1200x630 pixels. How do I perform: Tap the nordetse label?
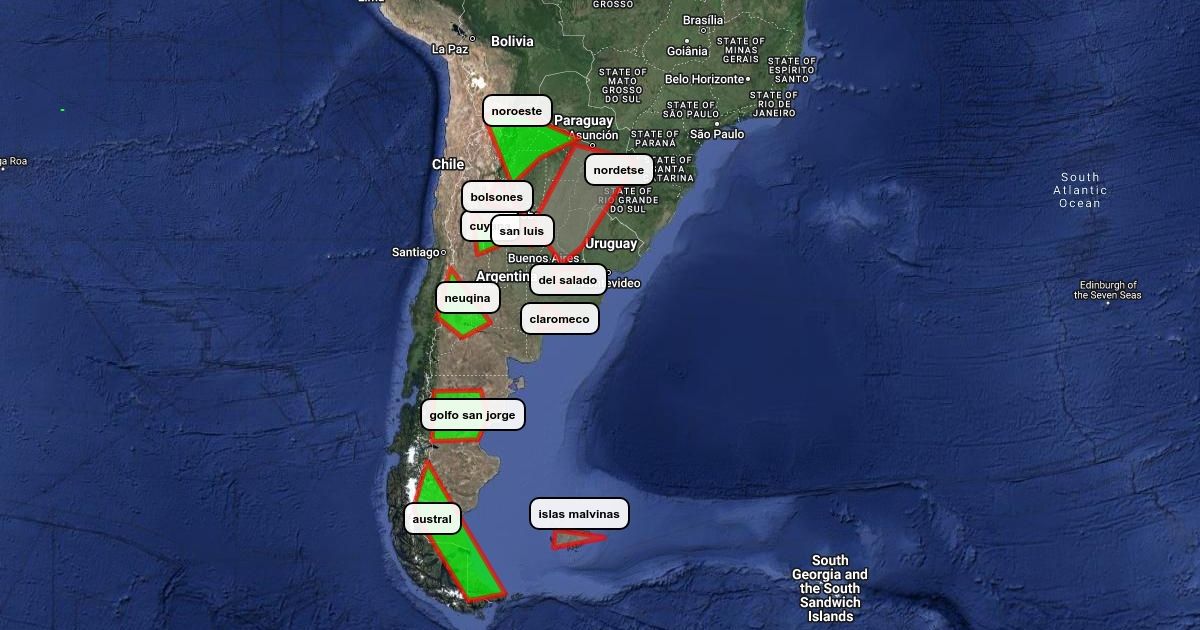click(x=619, y=170)
